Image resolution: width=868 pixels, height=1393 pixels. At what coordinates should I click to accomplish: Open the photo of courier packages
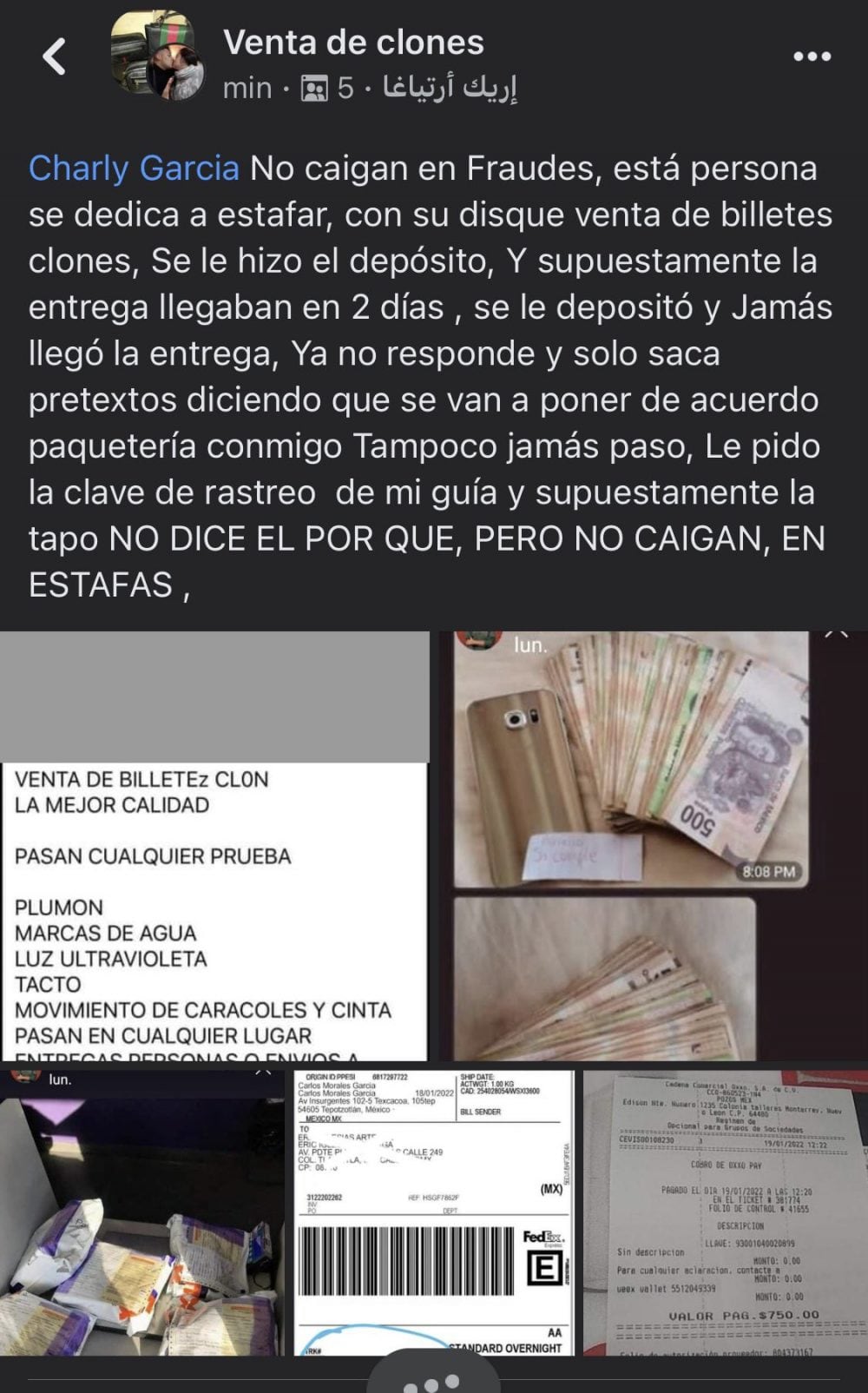[142, 1212]
